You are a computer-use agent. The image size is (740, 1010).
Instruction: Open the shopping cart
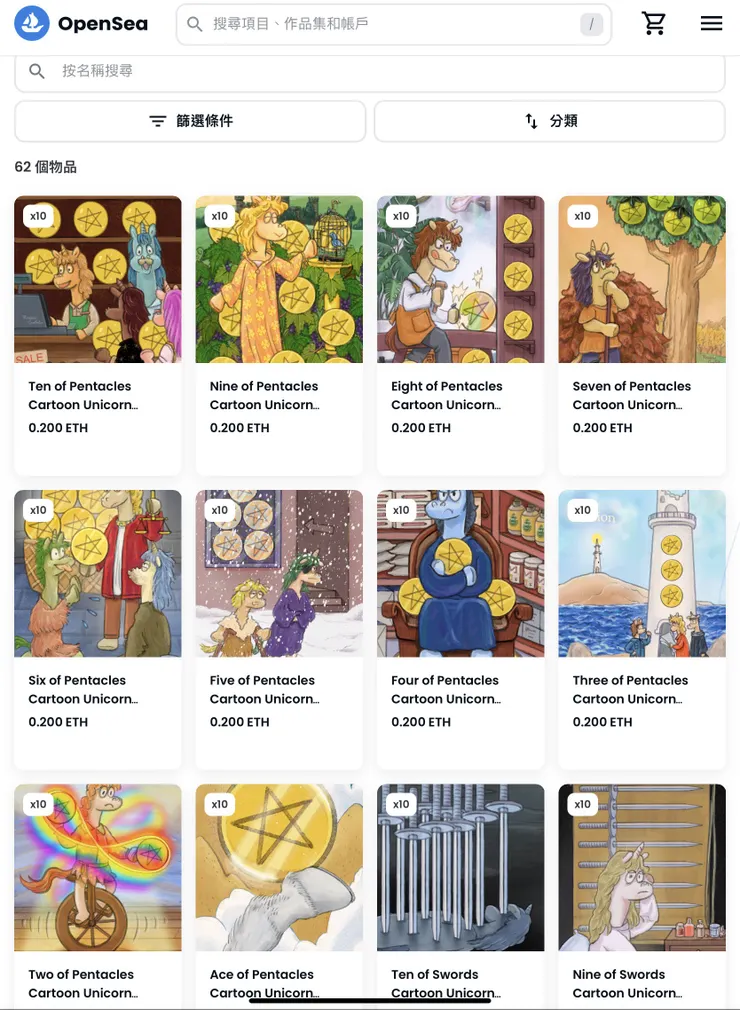(654, 24)
